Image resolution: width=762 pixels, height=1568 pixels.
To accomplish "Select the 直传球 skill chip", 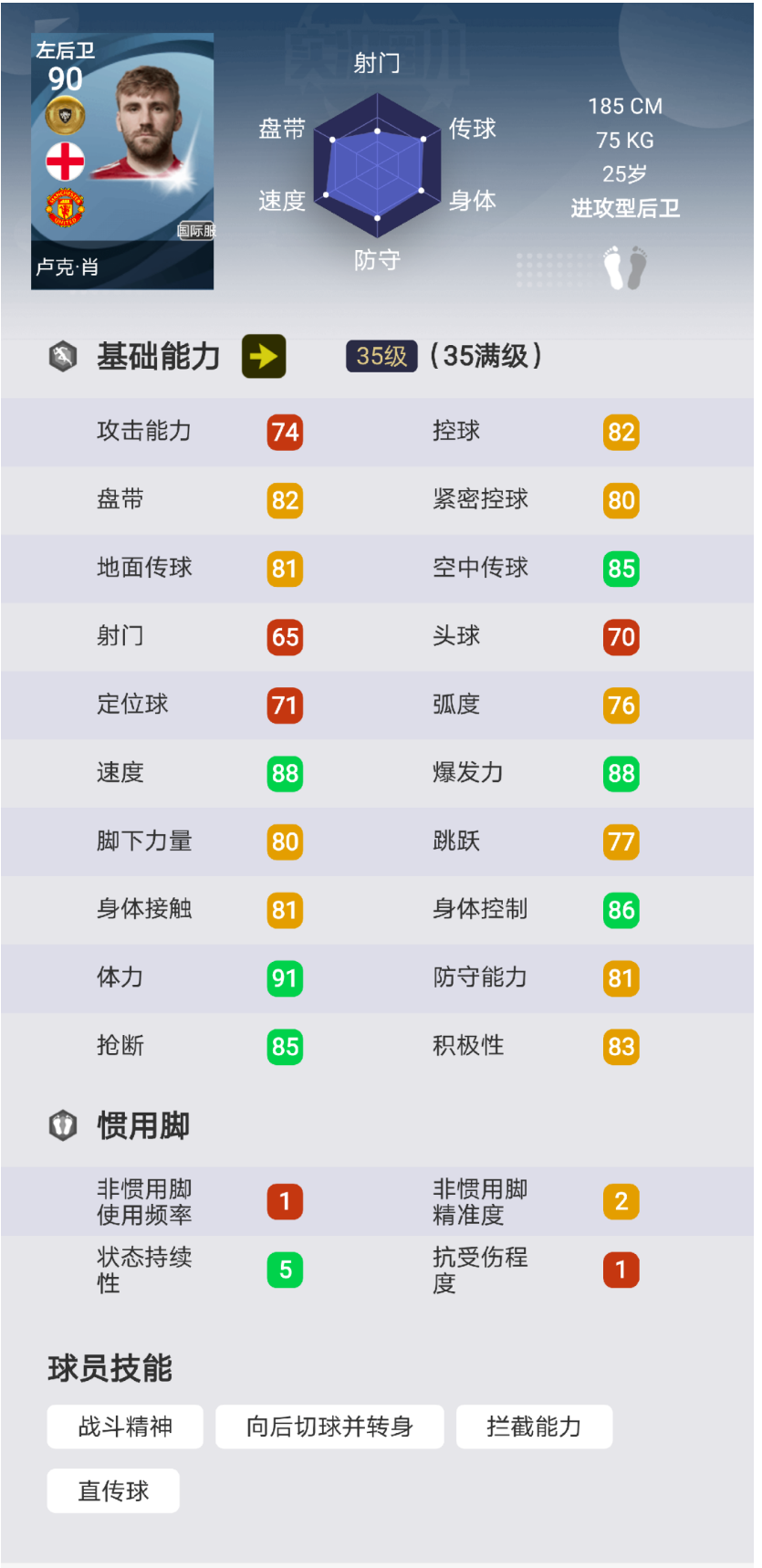I will point(113,1490).
